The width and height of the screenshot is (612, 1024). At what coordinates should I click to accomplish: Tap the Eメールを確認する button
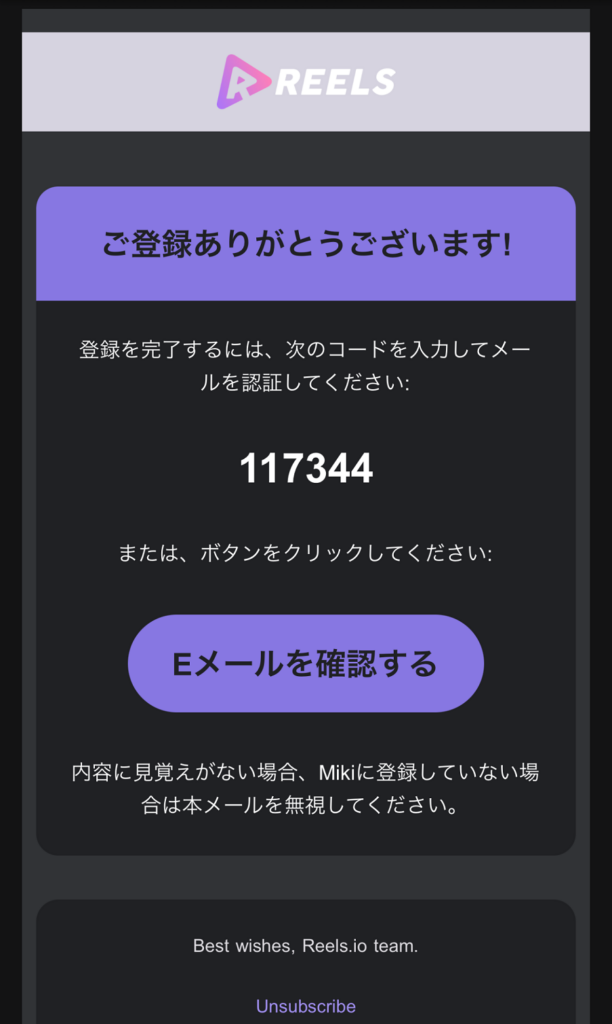[306, 664]
